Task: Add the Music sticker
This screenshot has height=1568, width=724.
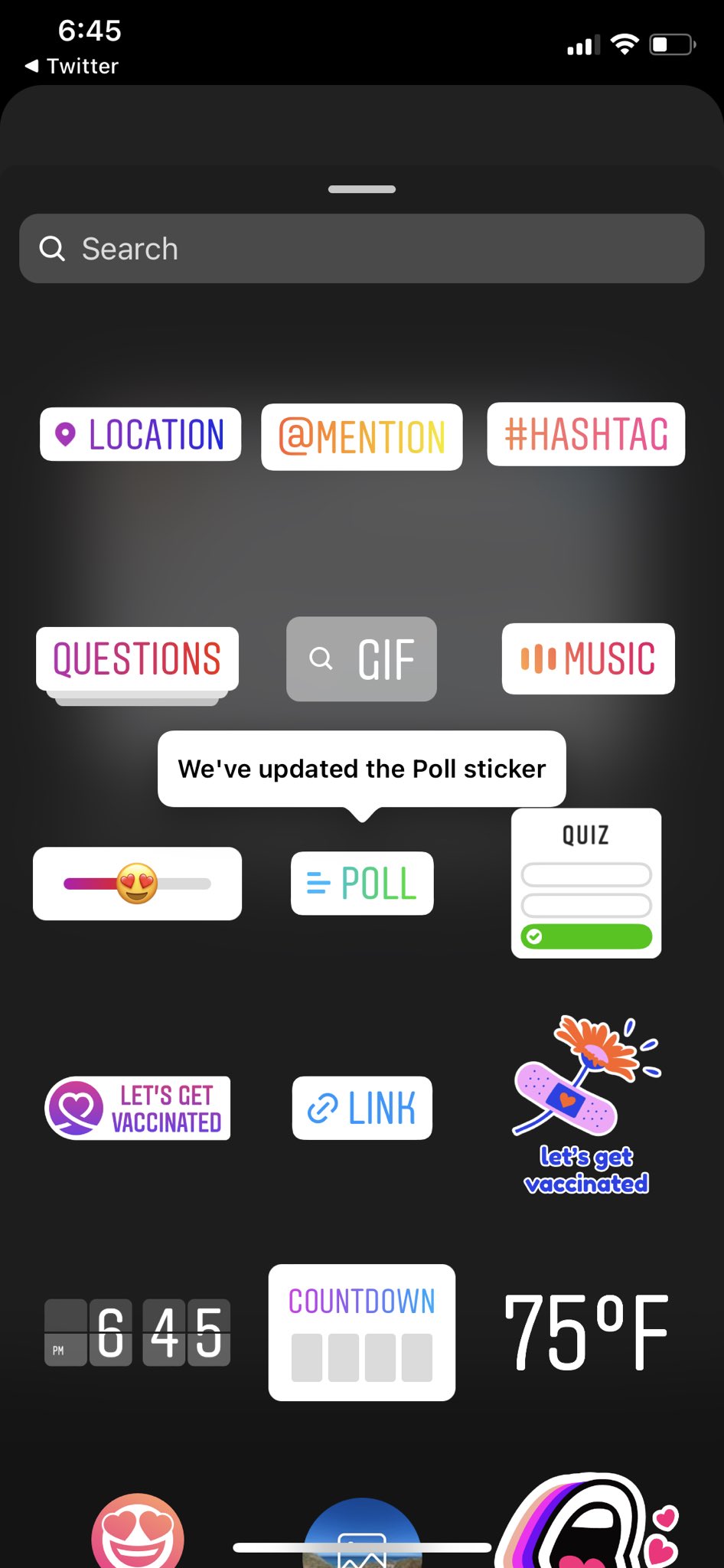Action: click(x=588, y=659)
